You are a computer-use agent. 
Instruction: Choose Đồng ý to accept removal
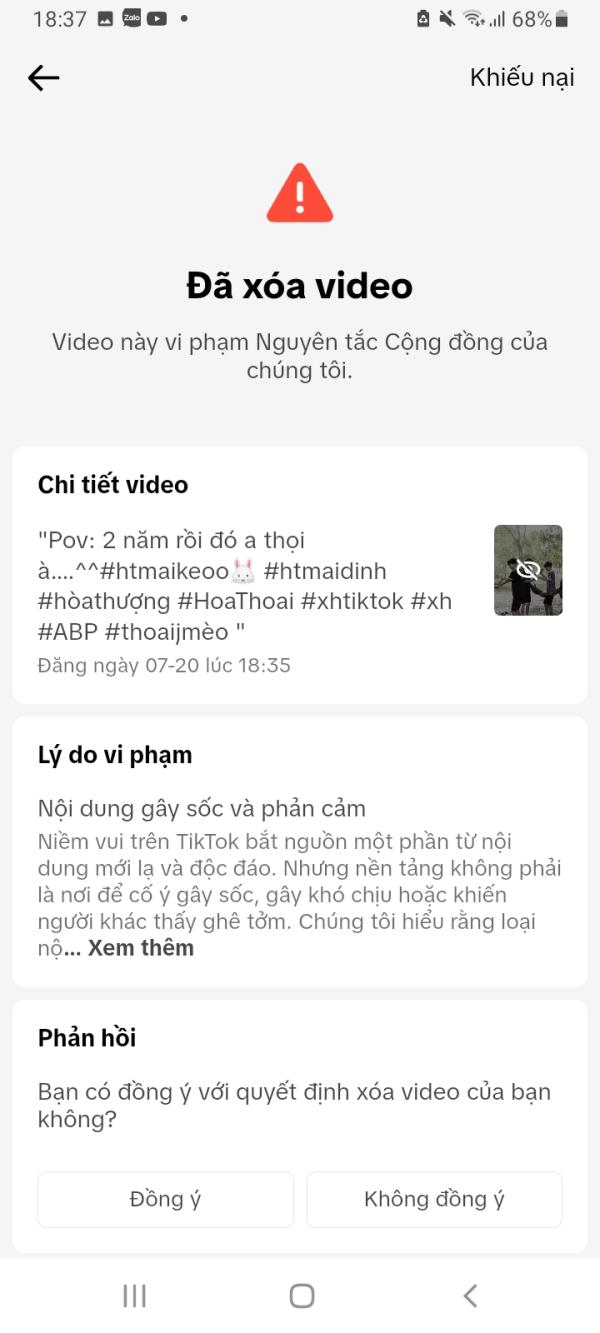click(x=166, y=1199)
